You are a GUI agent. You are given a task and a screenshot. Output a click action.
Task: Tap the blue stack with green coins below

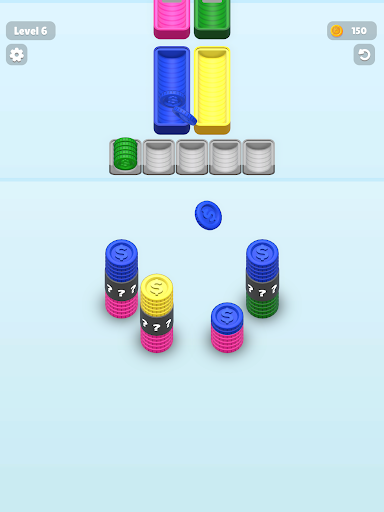[262, 278]
